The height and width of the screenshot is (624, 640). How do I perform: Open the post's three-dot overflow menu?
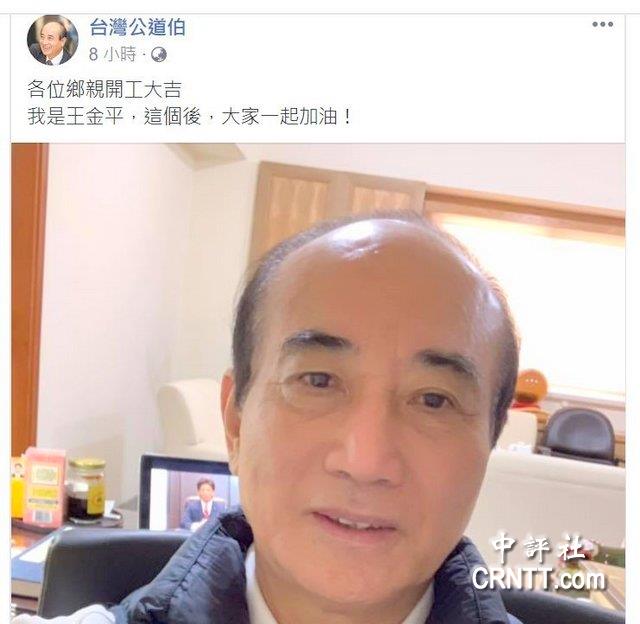tap(602, 25)
